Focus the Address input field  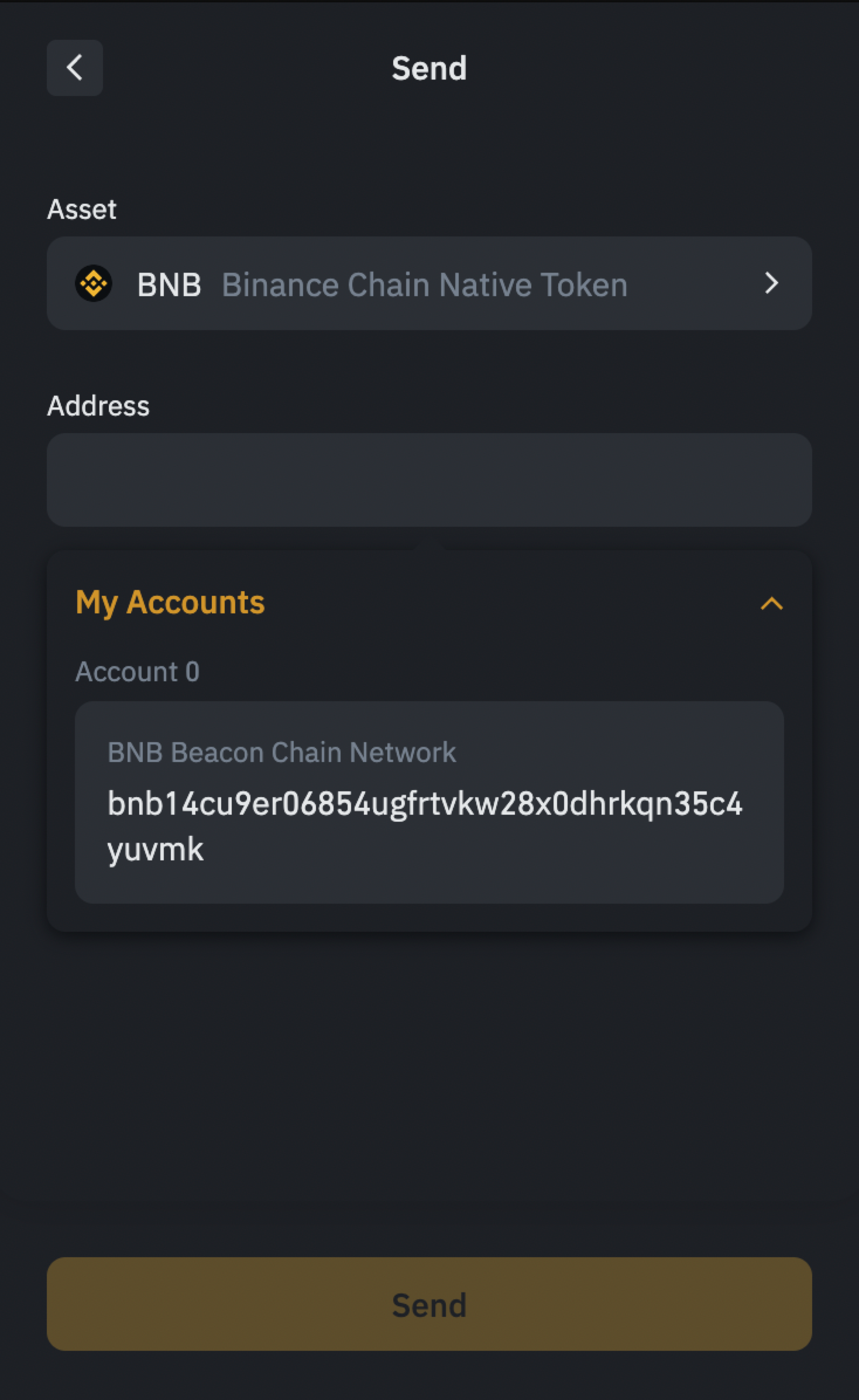(429, 480)
